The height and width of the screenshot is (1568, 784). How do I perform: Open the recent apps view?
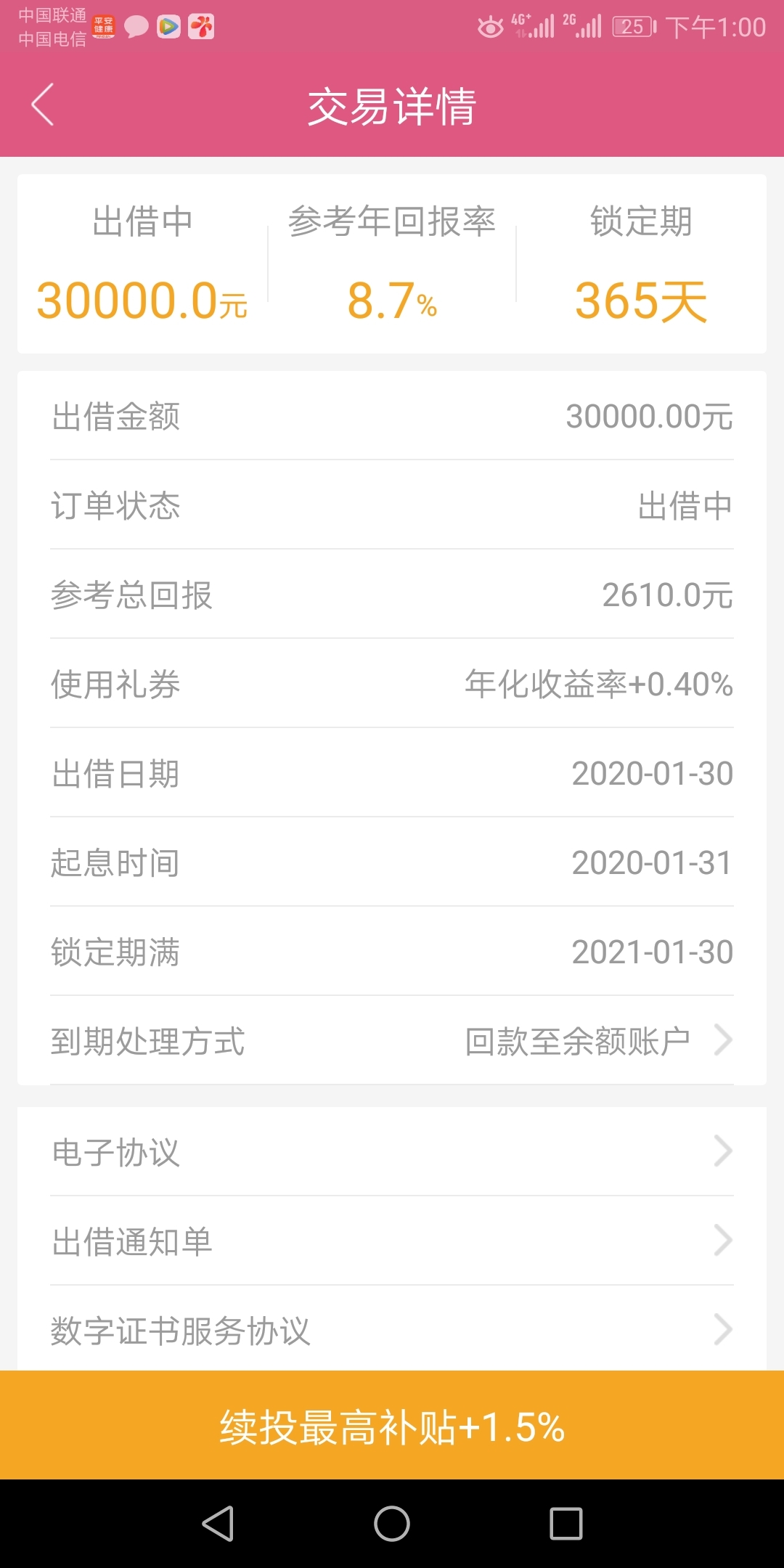coord(566,1523)
